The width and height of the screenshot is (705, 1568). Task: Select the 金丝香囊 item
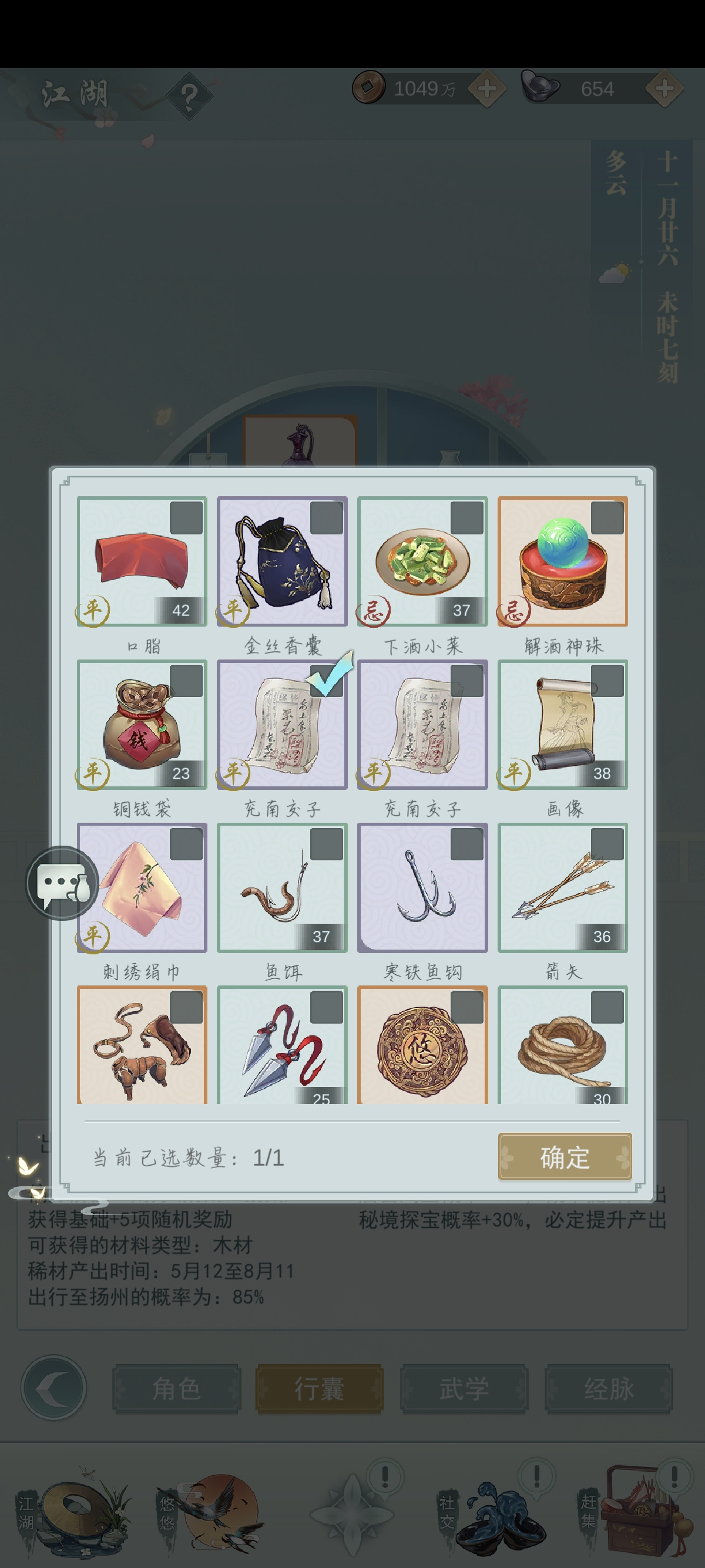coord(282,561)
